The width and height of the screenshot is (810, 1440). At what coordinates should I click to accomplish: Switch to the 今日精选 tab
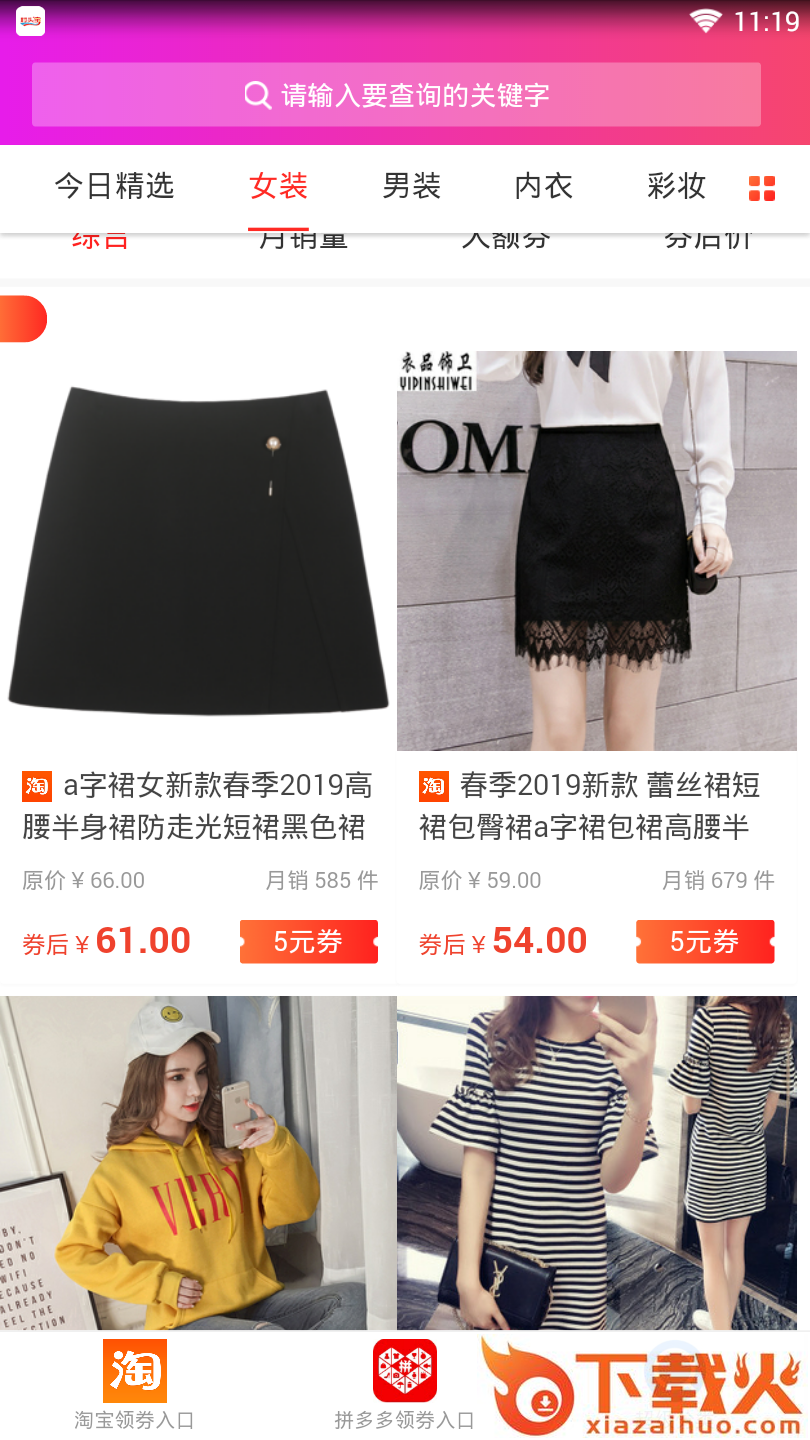tap(114, 186)
